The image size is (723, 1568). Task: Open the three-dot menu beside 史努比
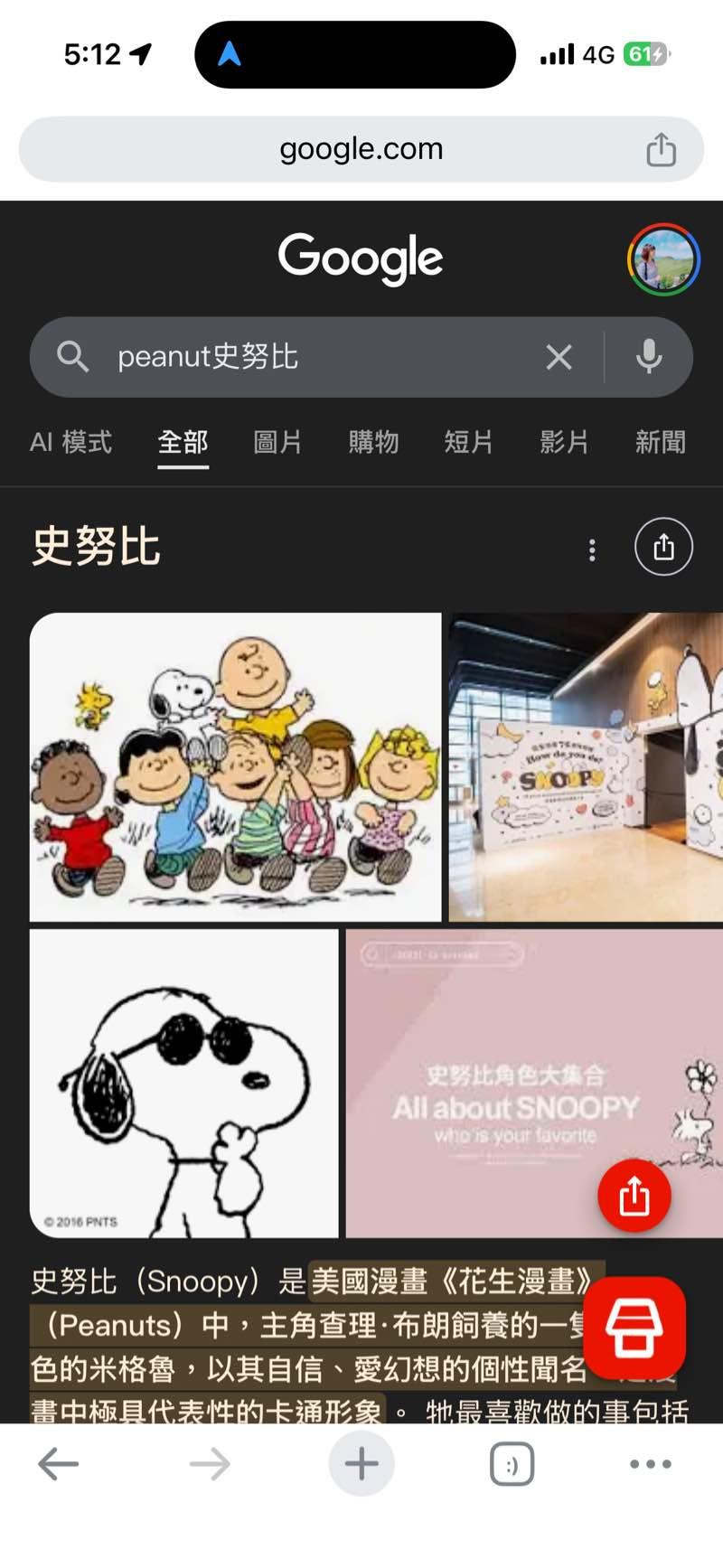pos(592,549)
